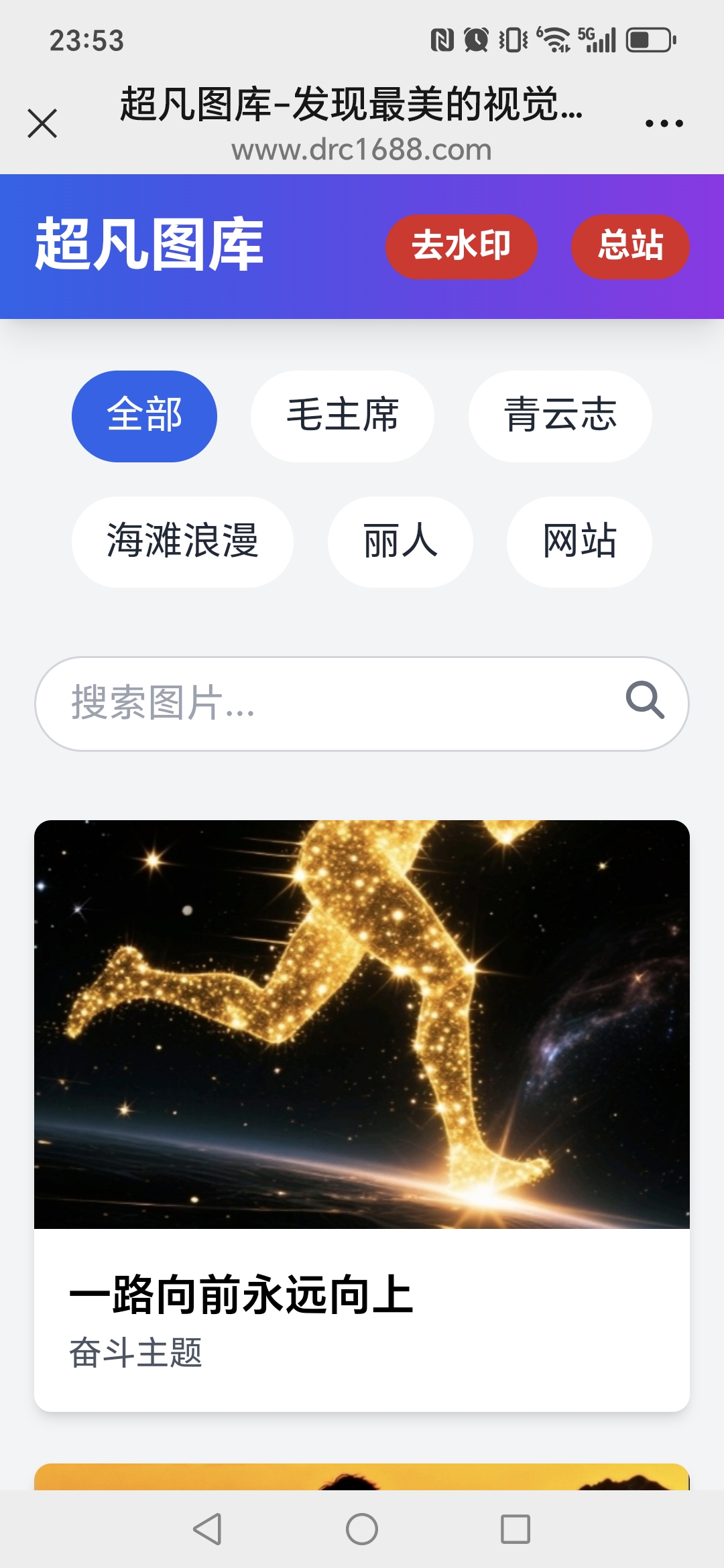Open the three-dot overflow menu

[x=664, y=123]
